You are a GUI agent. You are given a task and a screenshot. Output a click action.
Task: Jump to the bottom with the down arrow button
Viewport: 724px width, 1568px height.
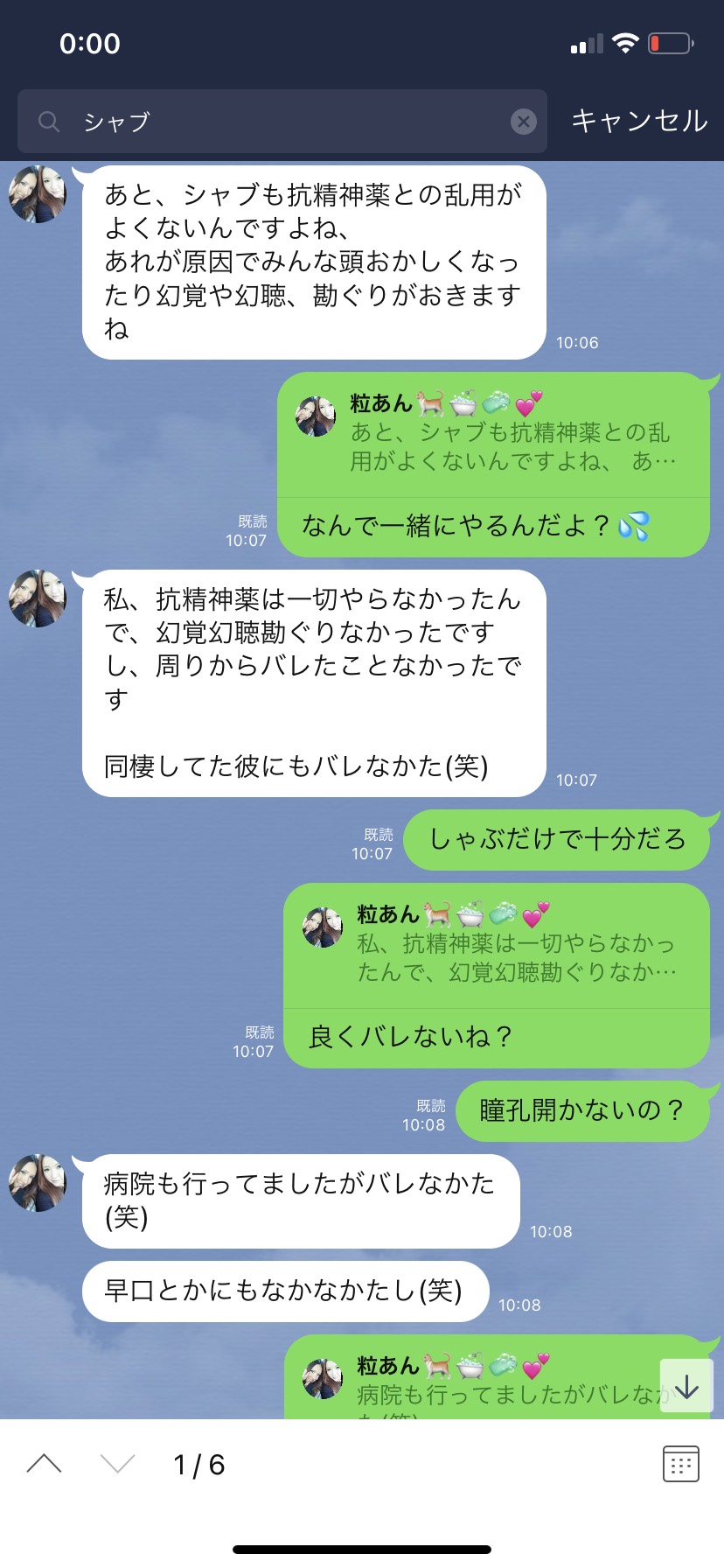(x=686, y=1386)
